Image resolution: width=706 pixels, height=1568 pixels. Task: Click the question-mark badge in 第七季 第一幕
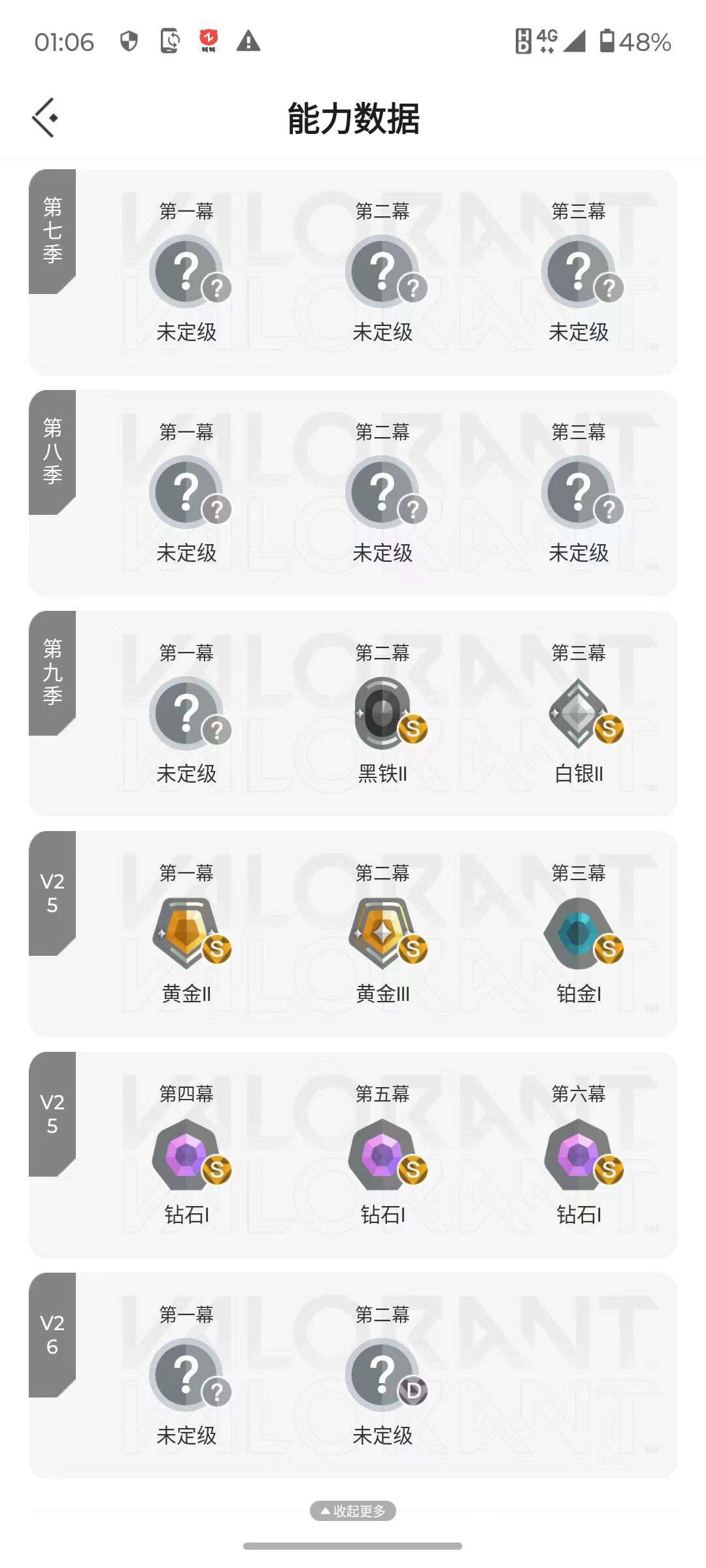[187, 270]
